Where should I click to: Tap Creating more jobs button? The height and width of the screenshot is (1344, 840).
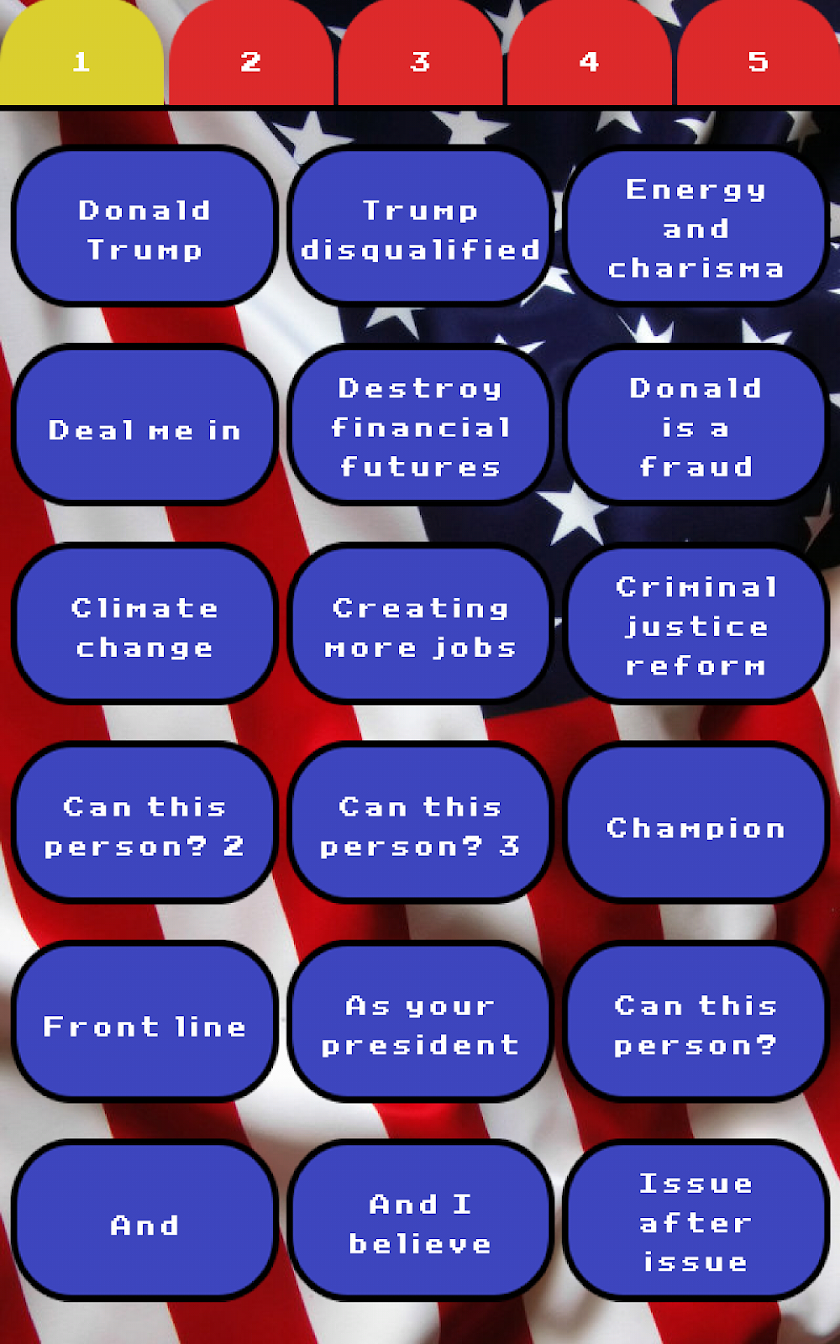pyautogui.click(x=420, y=626)
